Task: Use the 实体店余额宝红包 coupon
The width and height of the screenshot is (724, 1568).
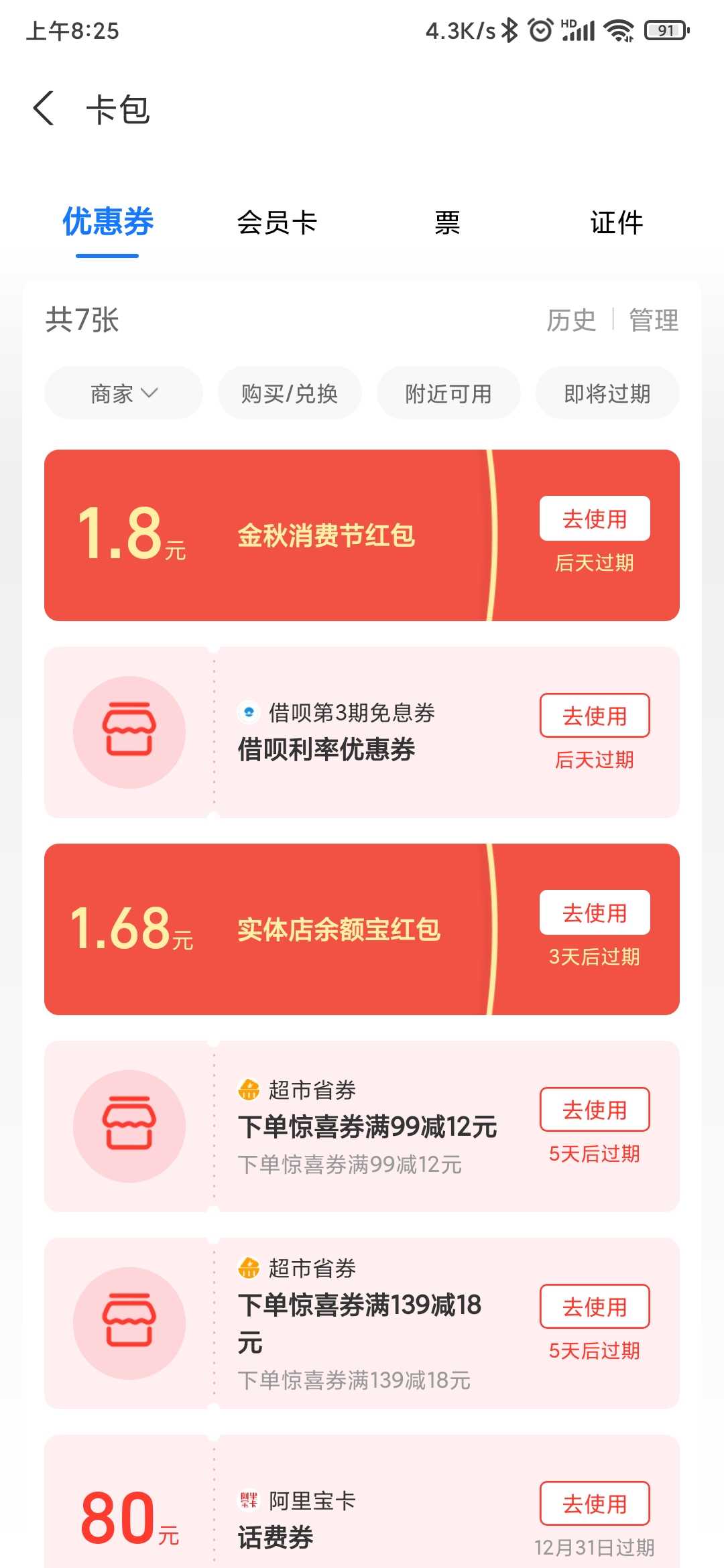Action: [x=595, y=913]
